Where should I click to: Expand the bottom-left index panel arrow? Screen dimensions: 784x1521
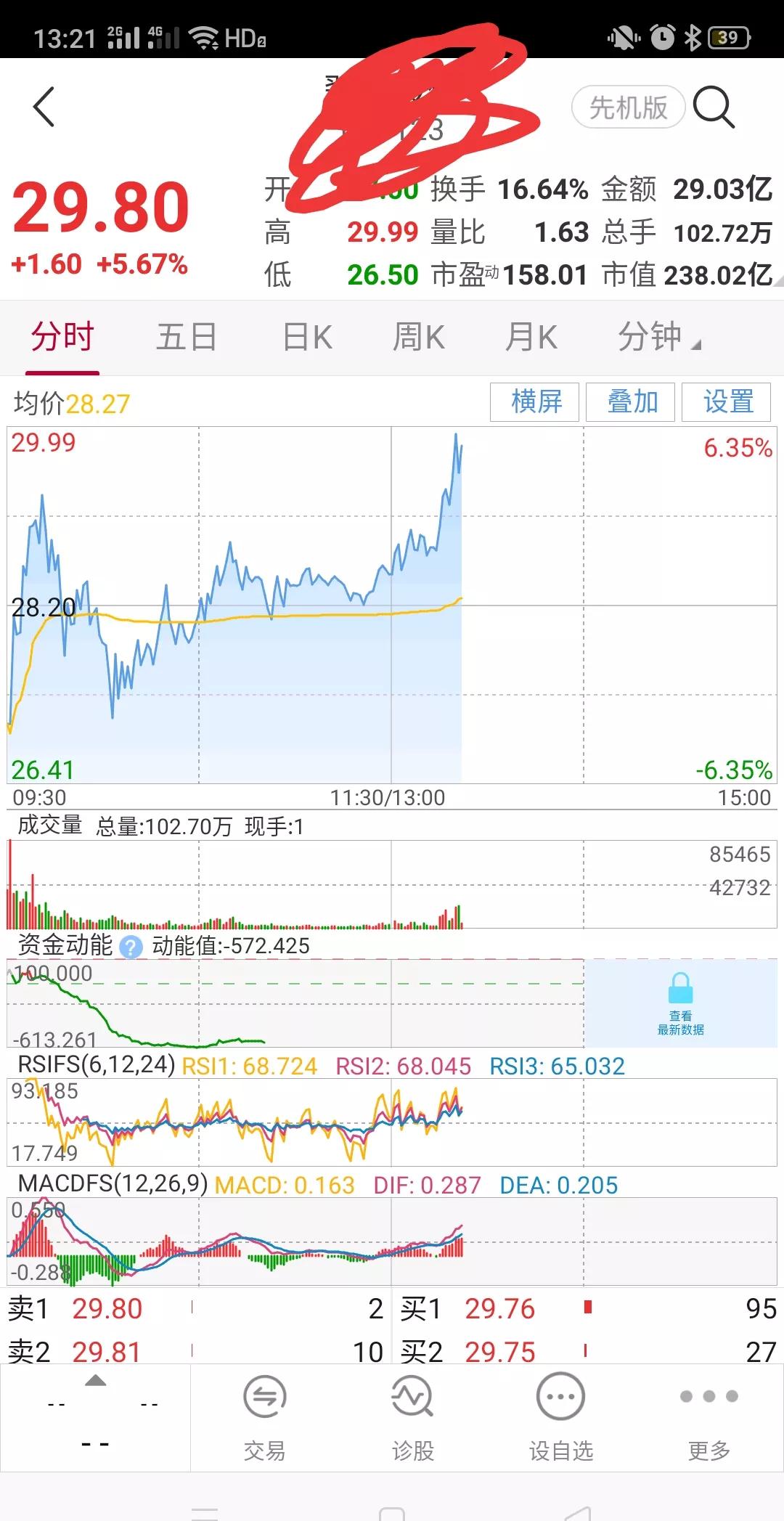tap(96, 1380)
